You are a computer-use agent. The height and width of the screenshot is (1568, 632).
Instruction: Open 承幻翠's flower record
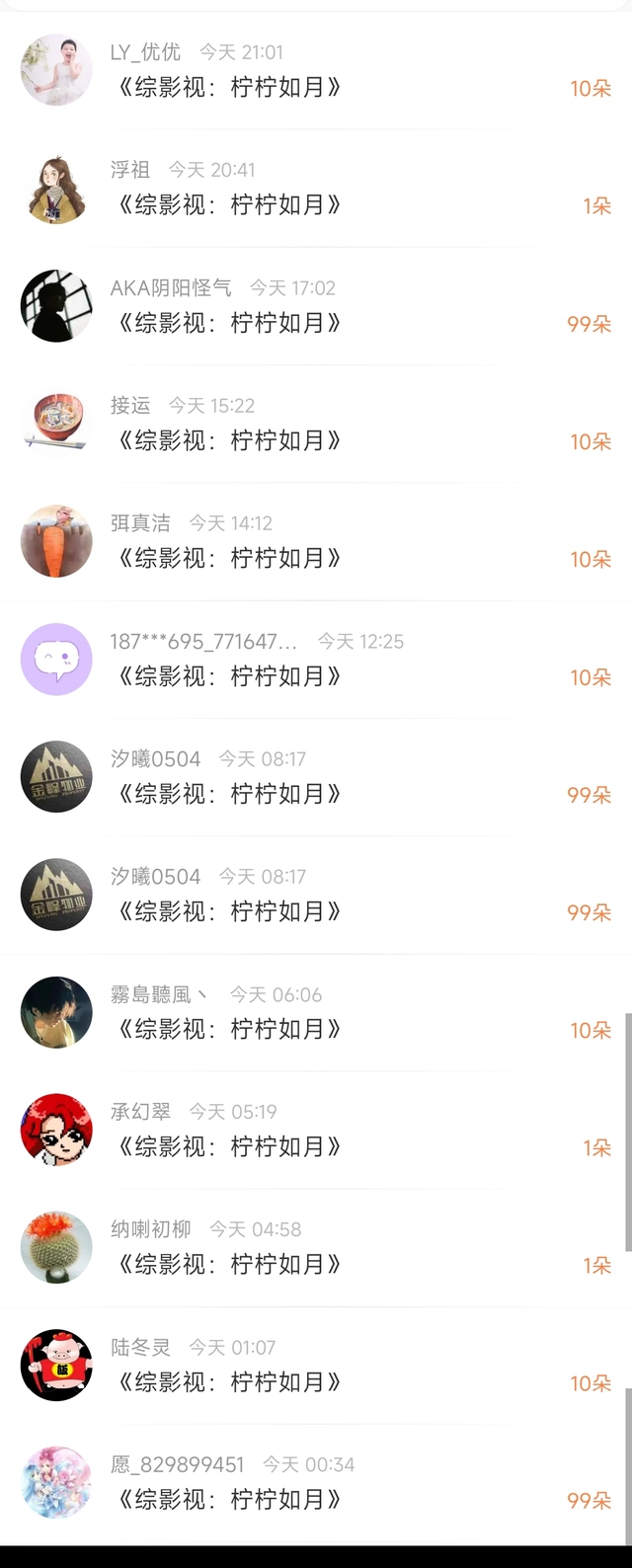tap(316, 1130)
